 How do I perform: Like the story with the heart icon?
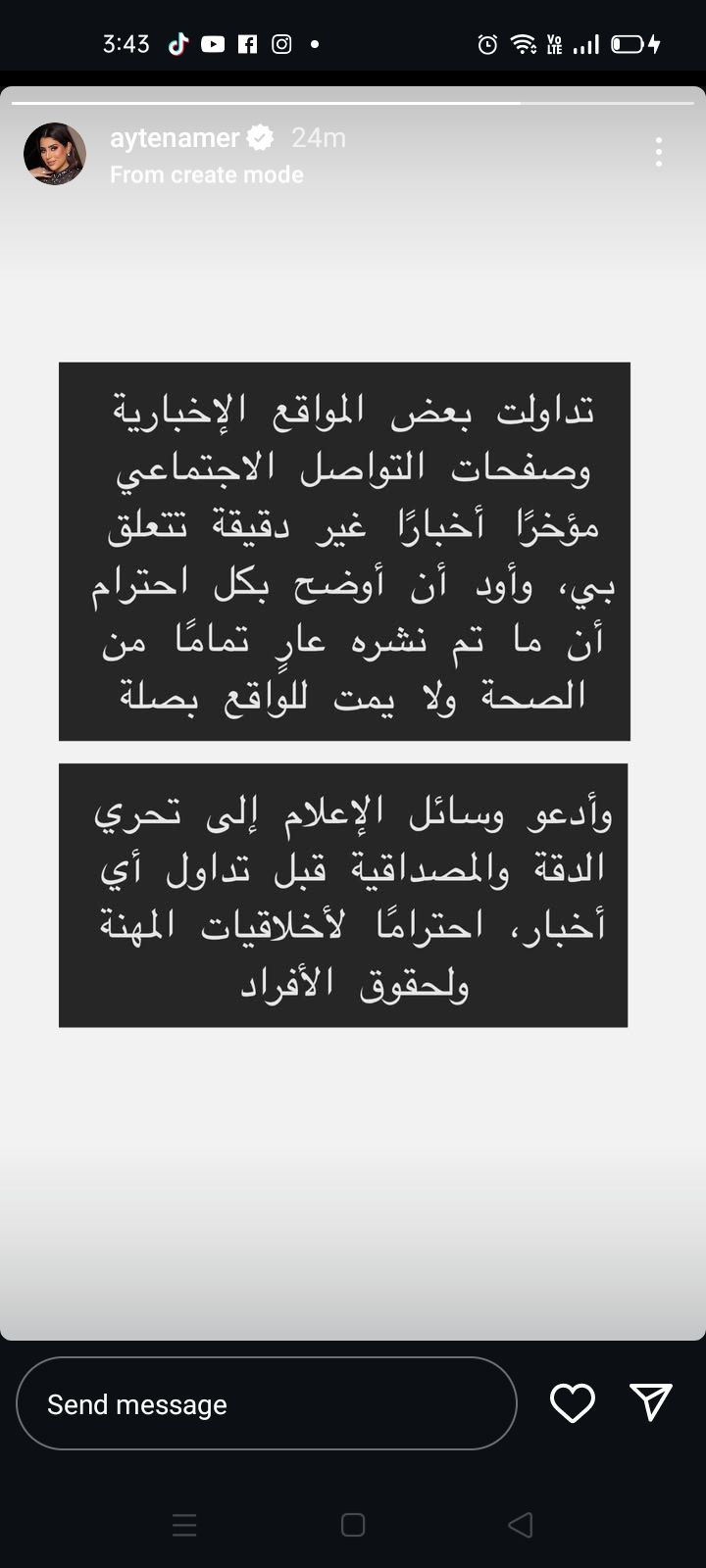pyautogui.click(x=573, y=1403)
